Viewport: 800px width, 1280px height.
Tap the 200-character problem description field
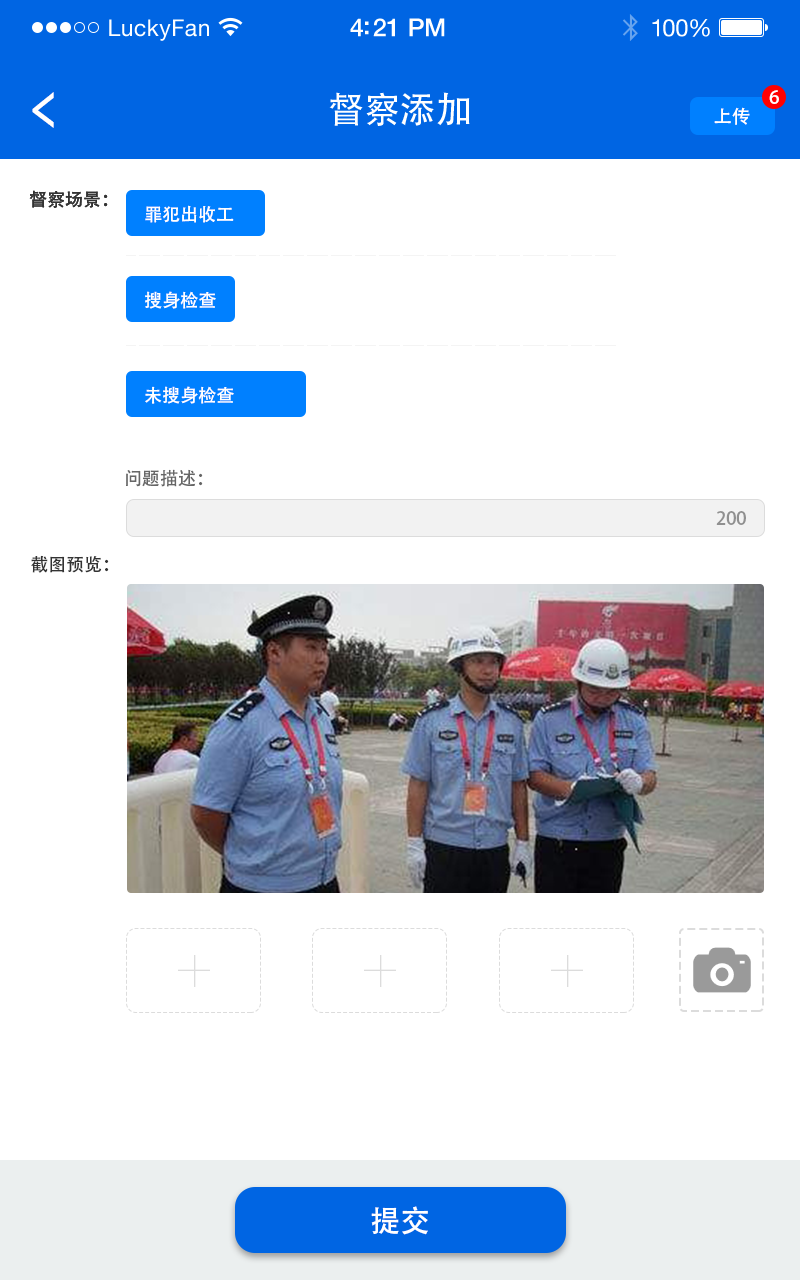click(x=445, y=518)
